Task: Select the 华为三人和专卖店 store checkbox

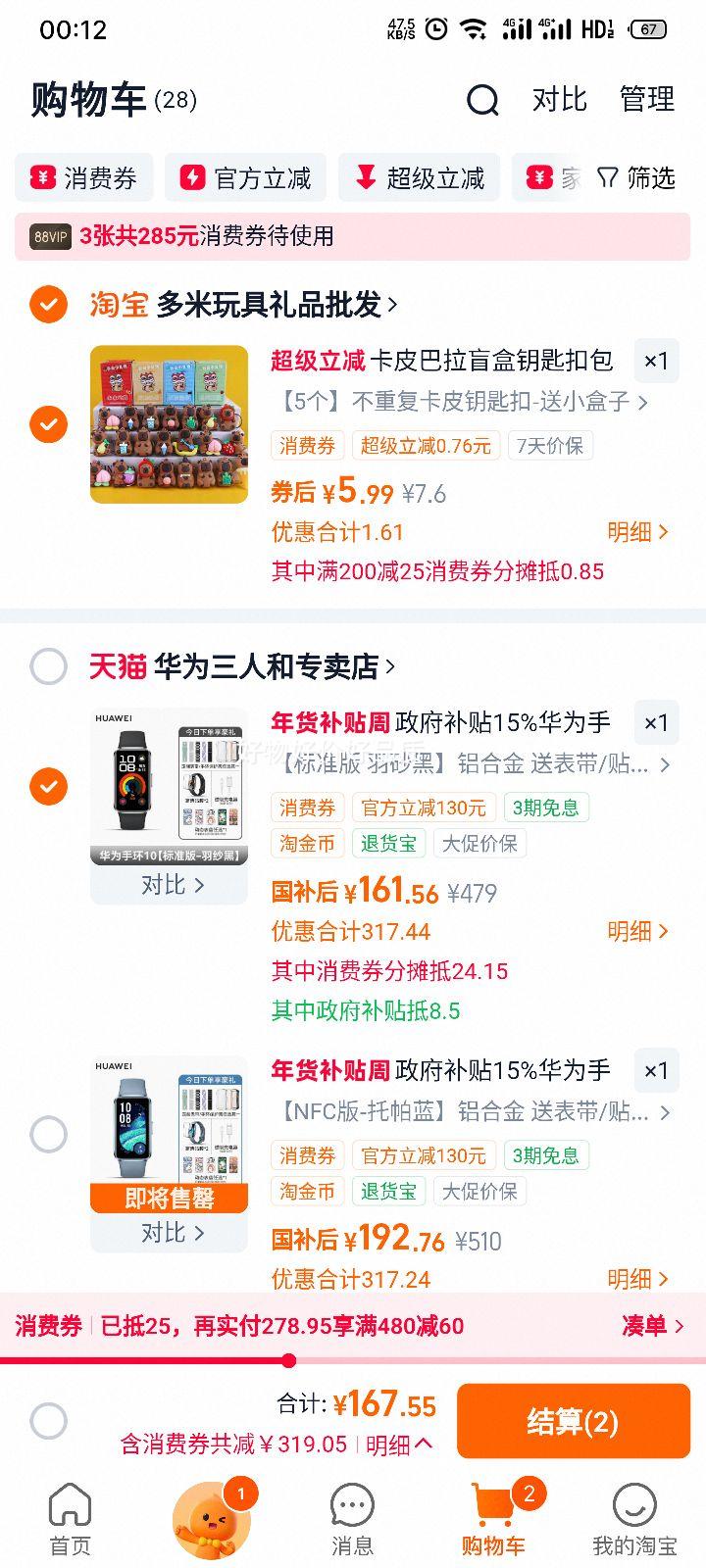Action: pos(47,666)
